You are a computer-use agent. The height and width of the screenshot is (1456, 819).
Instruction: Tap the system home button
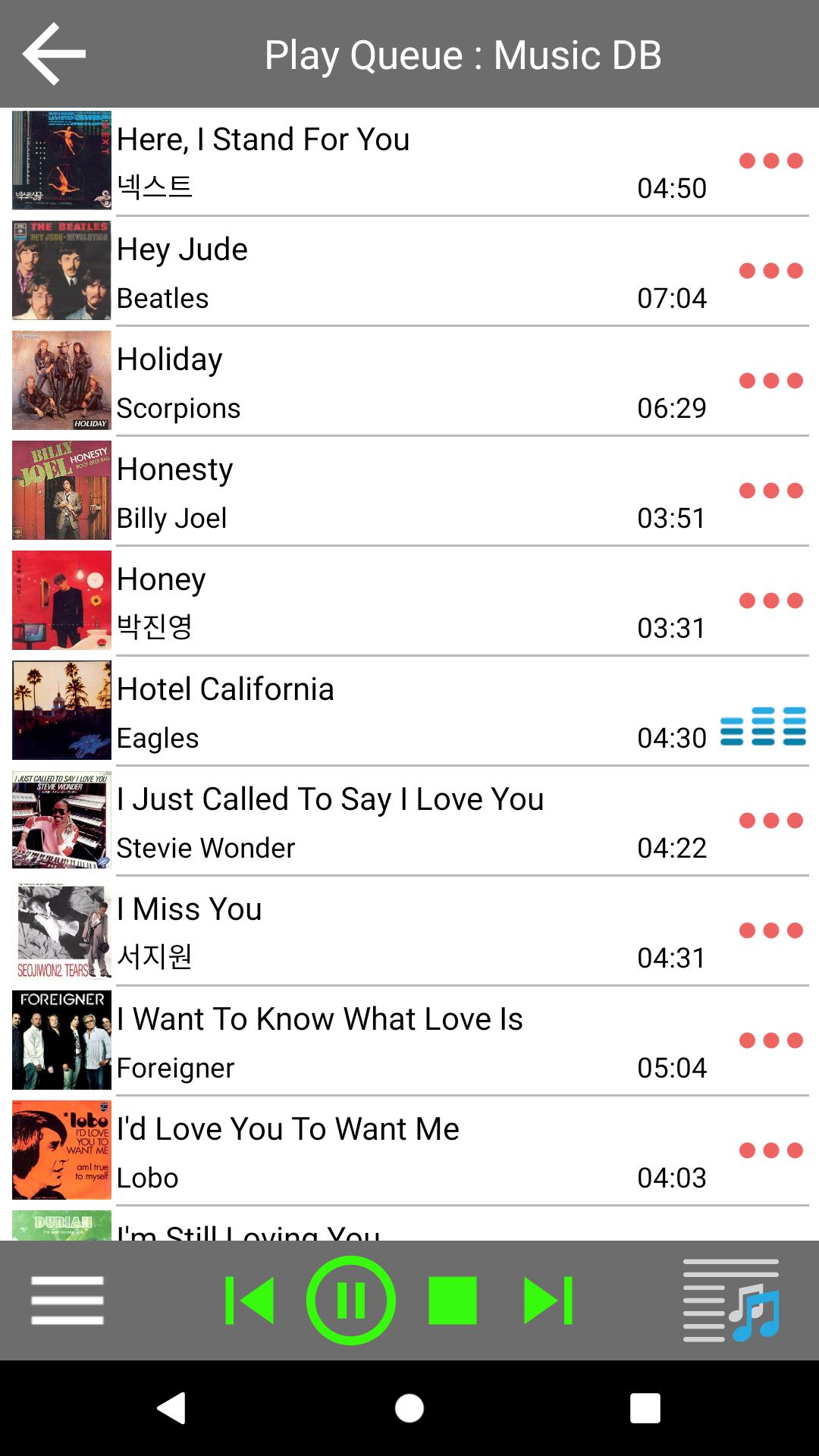coord(409,1408)
